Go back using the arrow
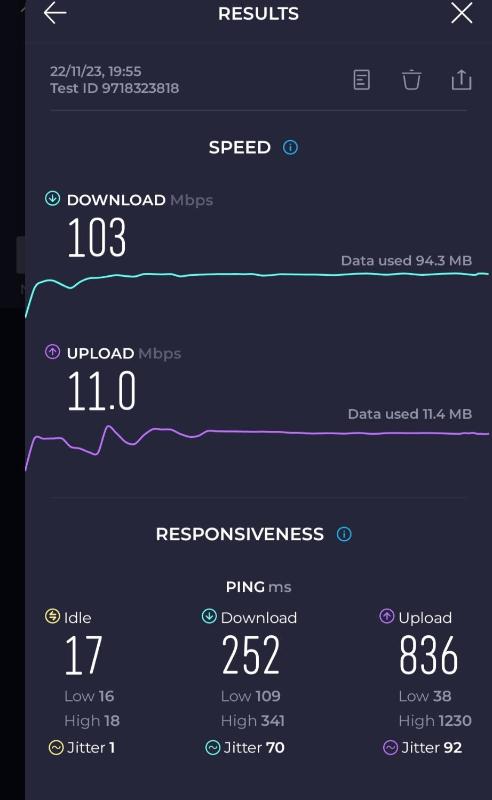This screenshot has height=800, width=492. 55,13
